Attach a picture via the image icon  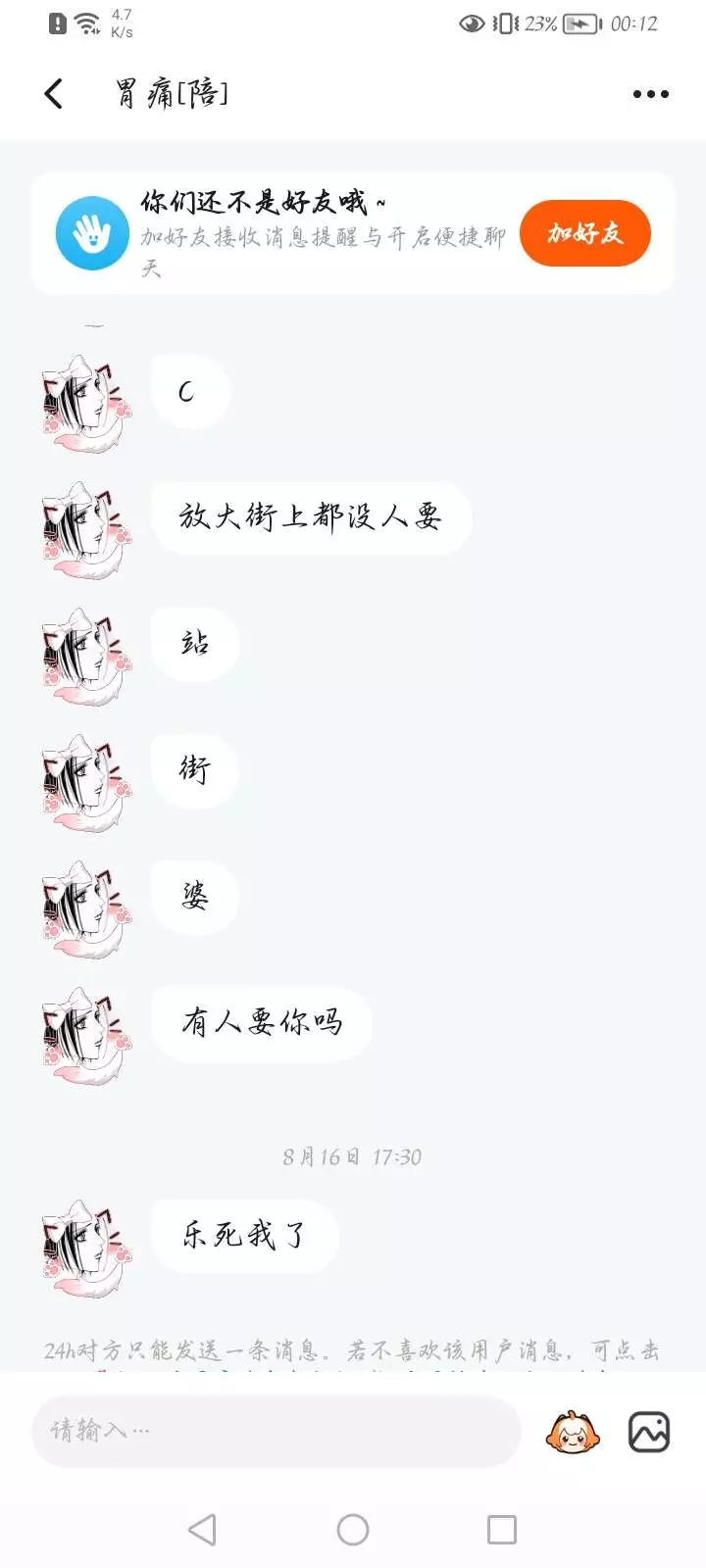pyautogui.click(x=649, y=1433)
